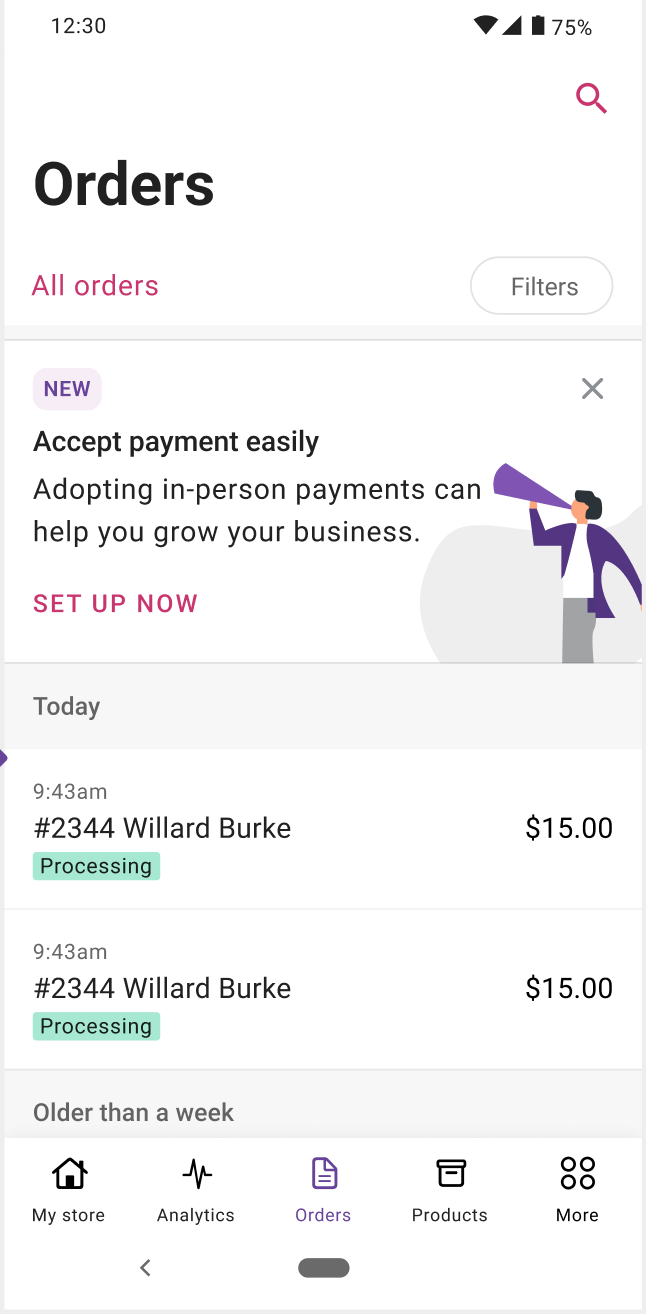The width and height of the screenshot is (646, 1314).
Task: Show the More menu tab
Action: coord(577,1189)
